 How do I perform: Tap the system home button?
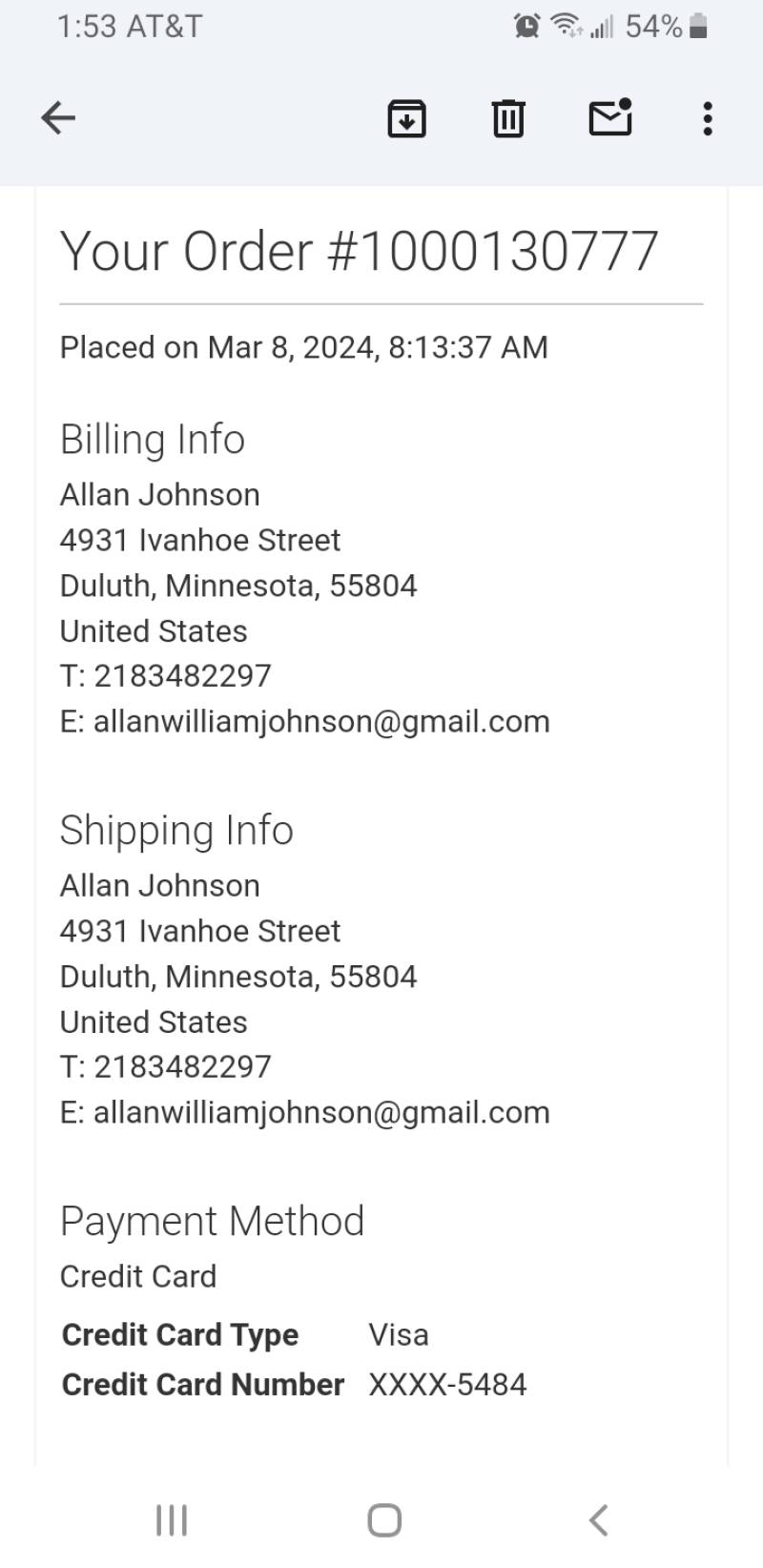[384, 1520]
